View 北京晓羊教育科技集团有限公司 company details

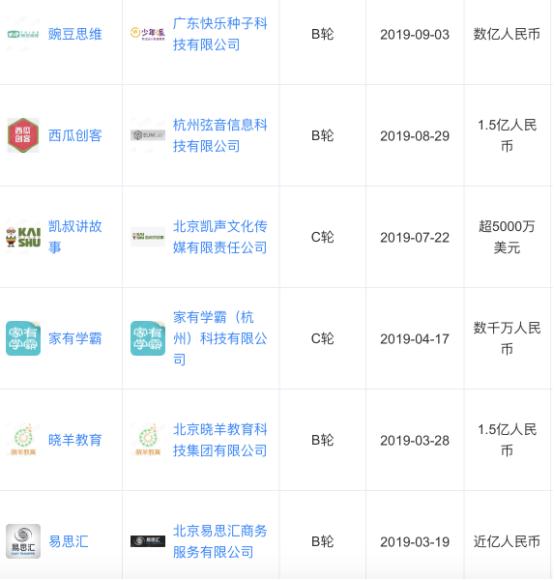220,440
